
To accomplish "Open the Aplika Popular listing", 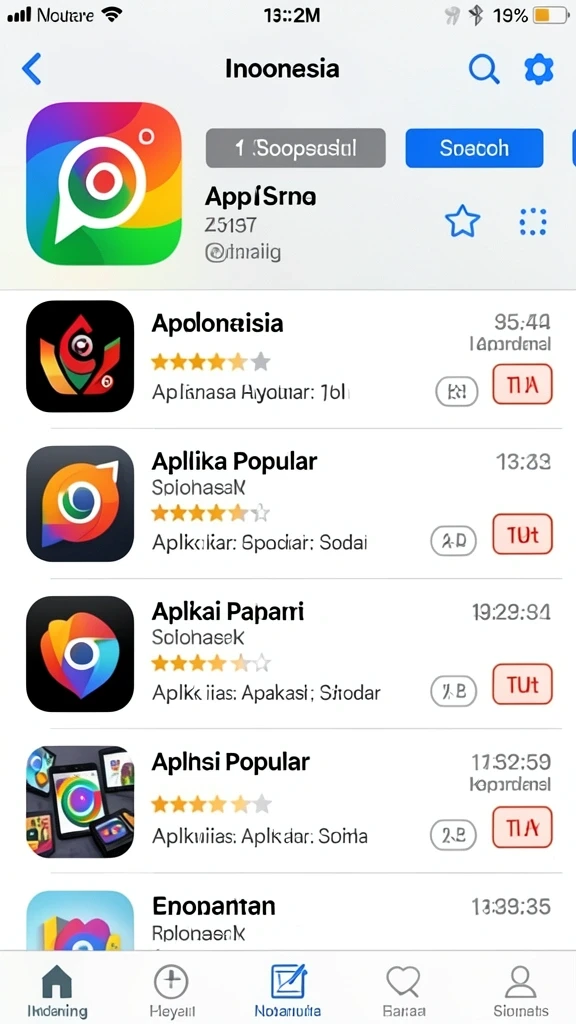I will [x=288, y=504].
